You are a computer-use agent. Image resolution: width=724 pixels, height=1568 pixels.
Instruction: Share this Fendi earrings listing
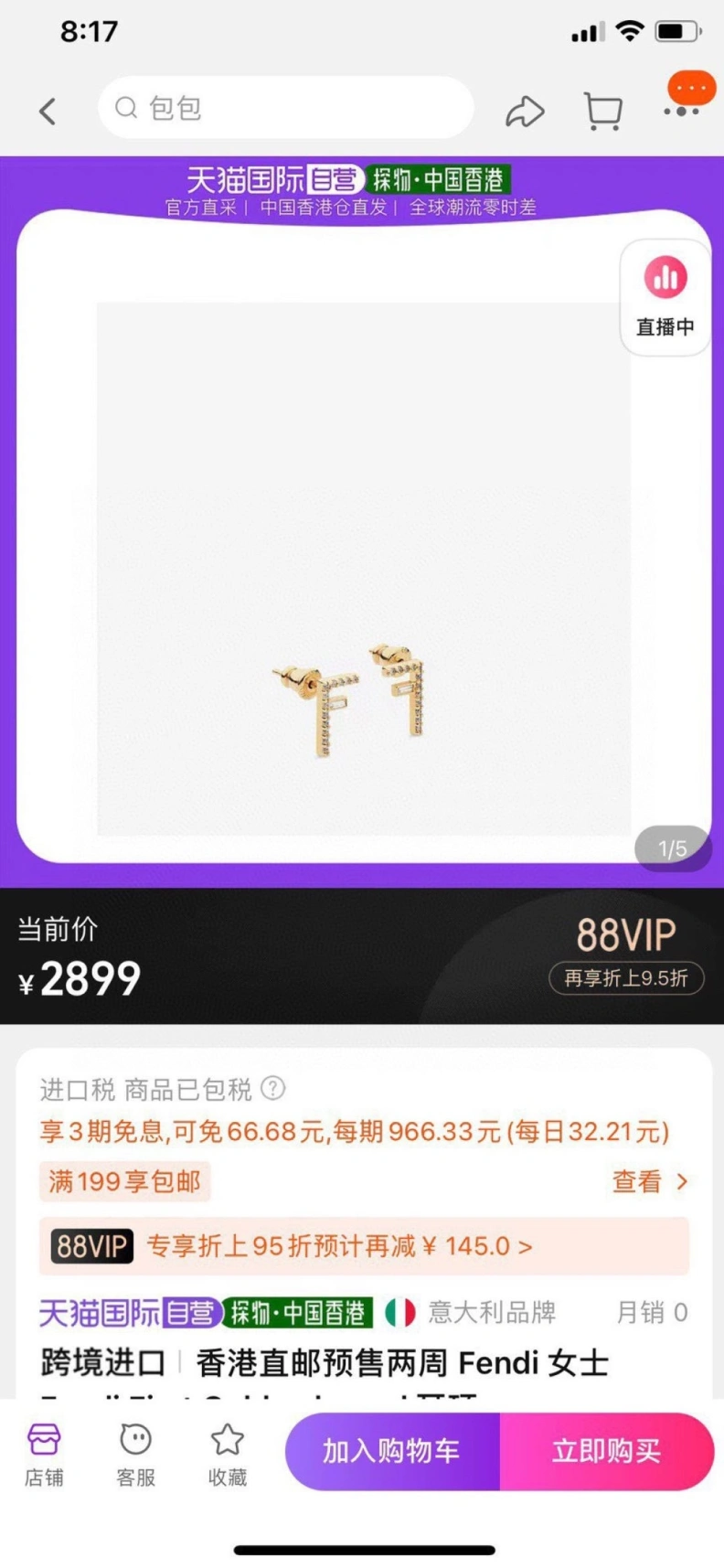click(525, 112)
